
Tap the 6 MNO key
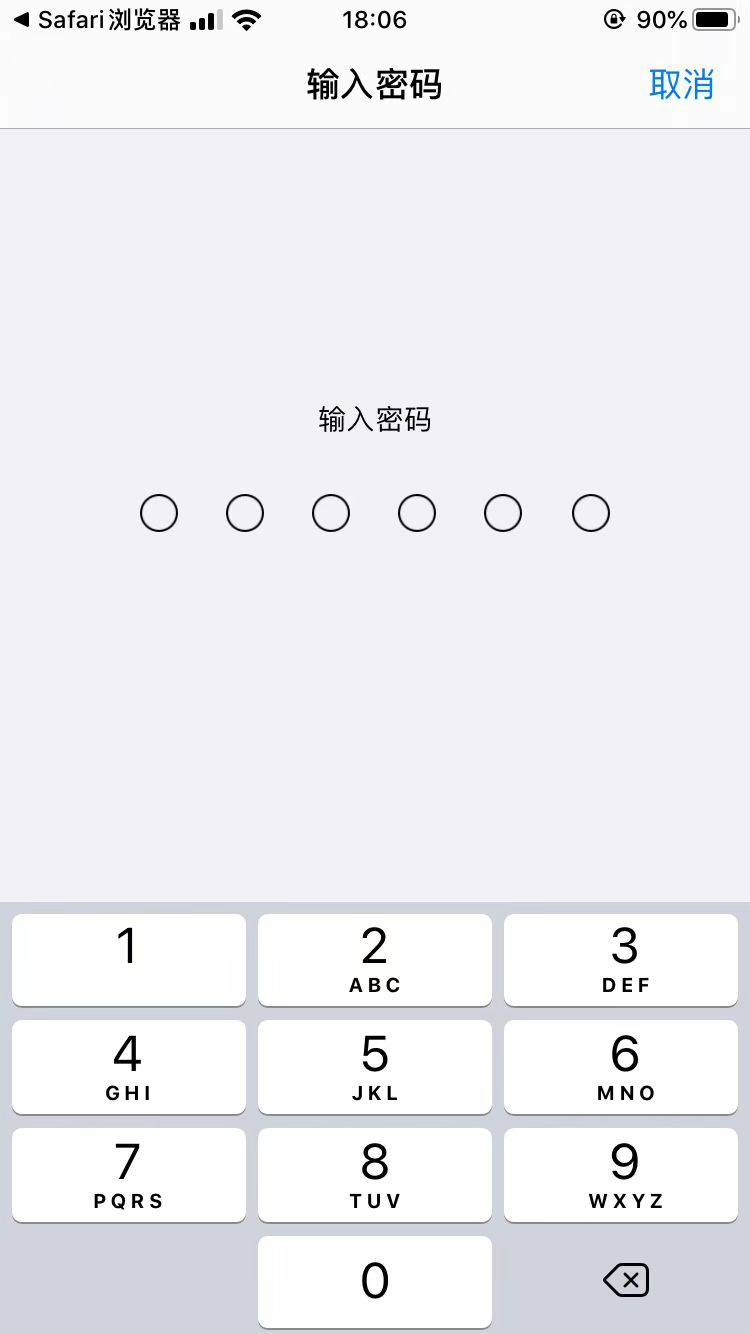pyautogui.click(x=621, y=1066)
